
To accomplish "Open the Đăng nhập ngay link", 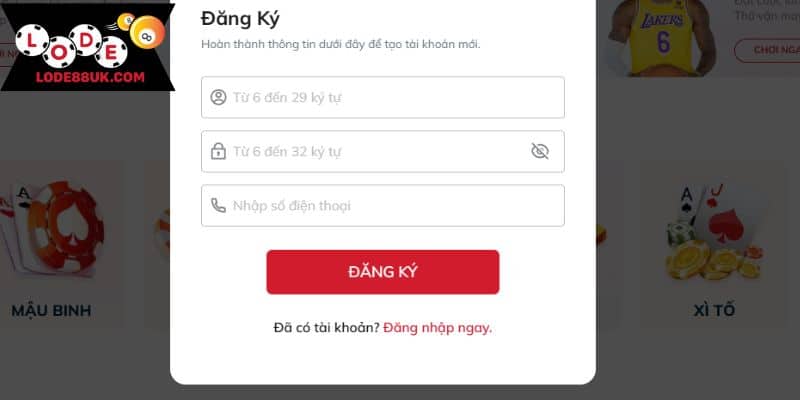I will pos(438,327).
